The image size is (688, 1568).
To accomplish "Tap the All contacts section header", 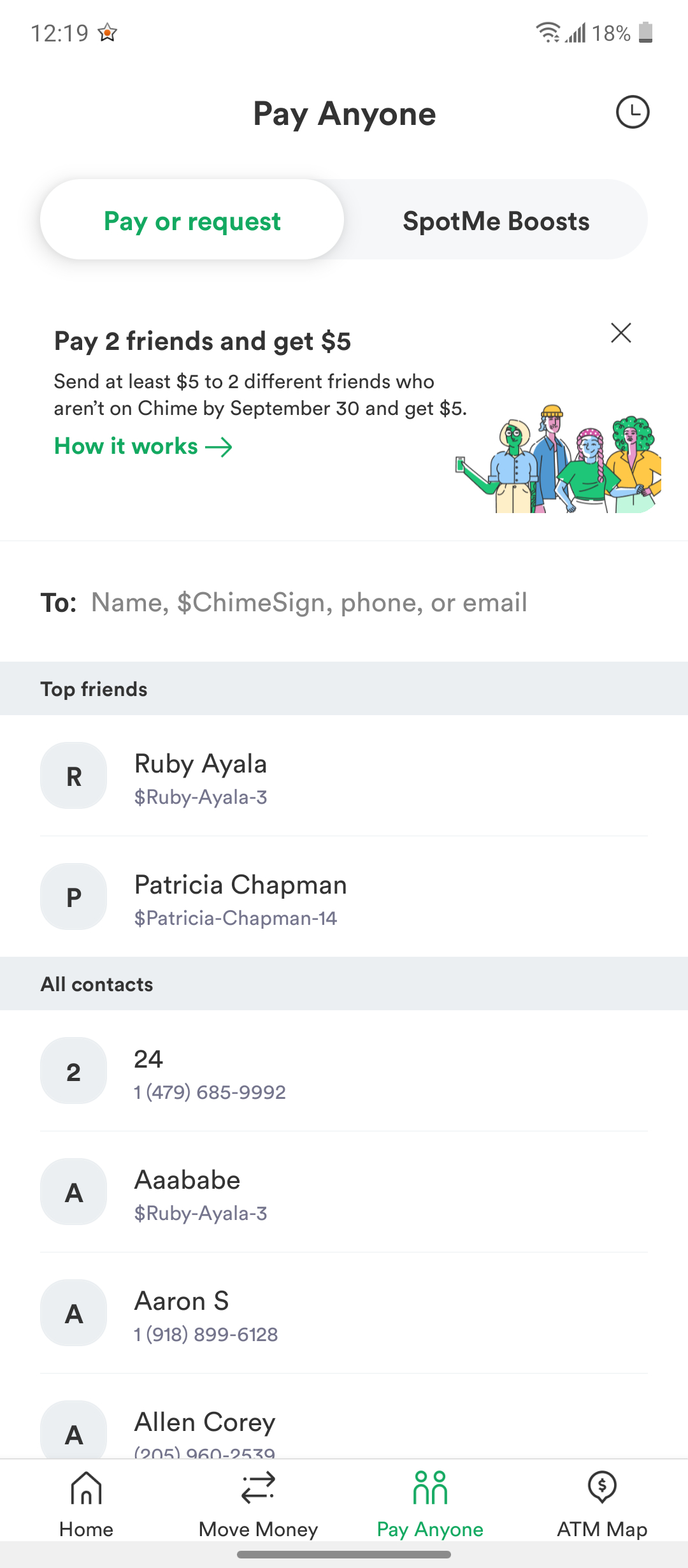I will (96, 984).
